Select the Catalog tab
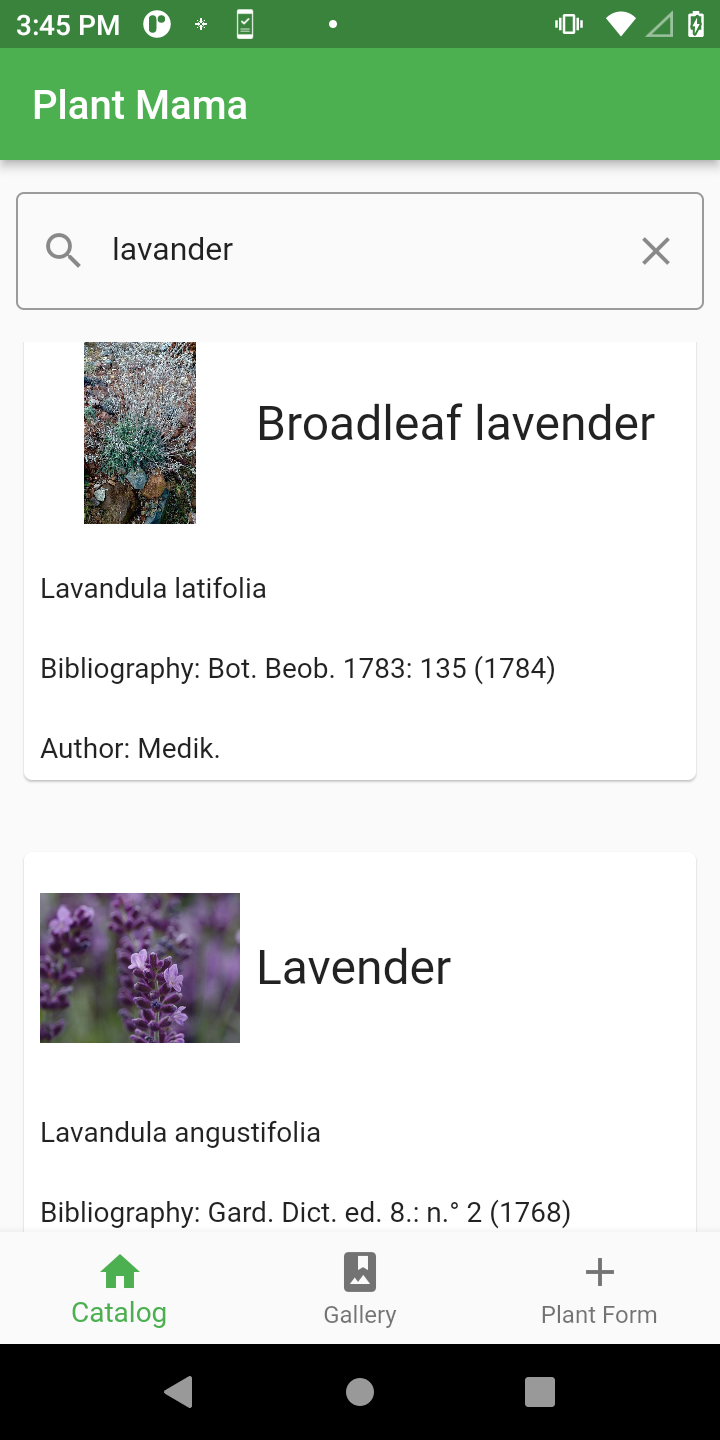 point(119,1288)
